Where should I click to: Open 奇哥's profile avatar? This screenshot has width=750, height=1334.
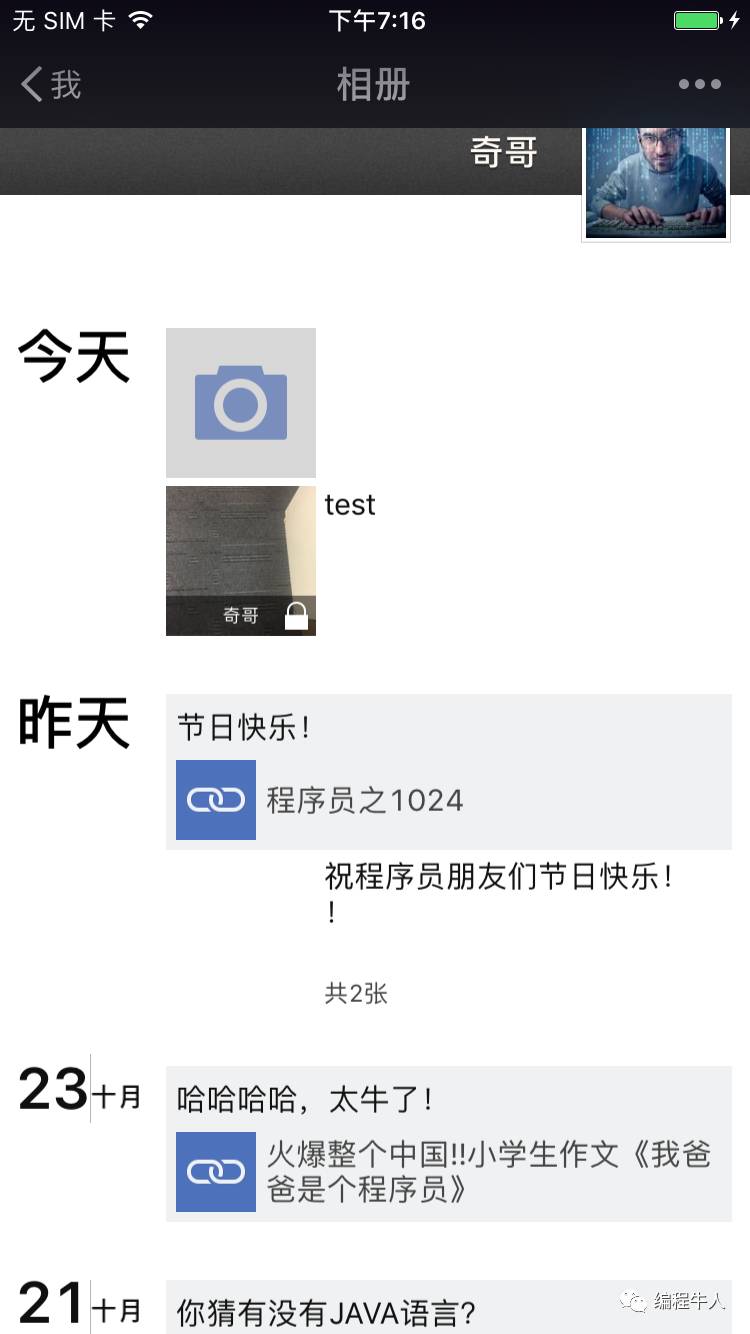pos(656,182)
